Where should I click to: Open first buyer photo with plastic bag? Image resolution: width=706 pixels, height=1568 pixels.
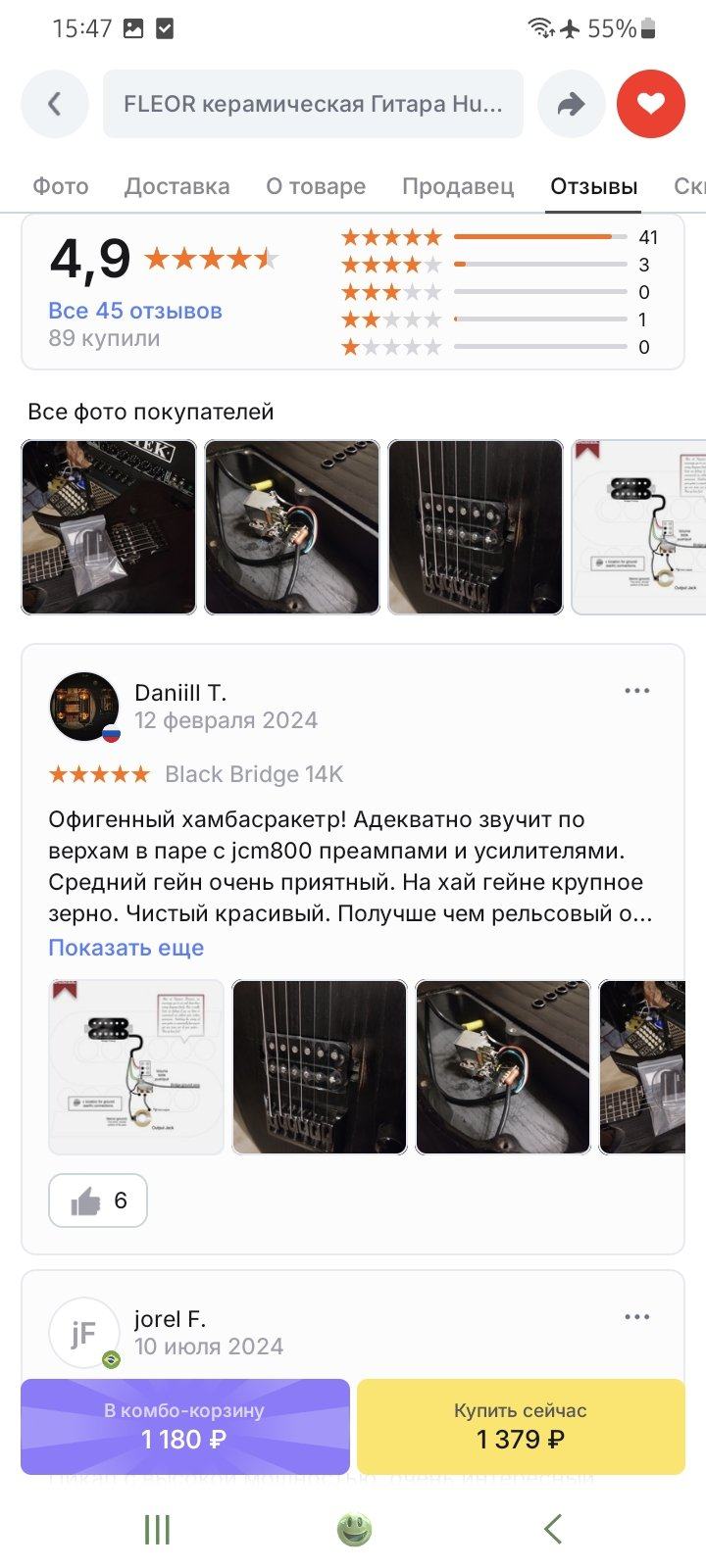click(x=109, y=527)
